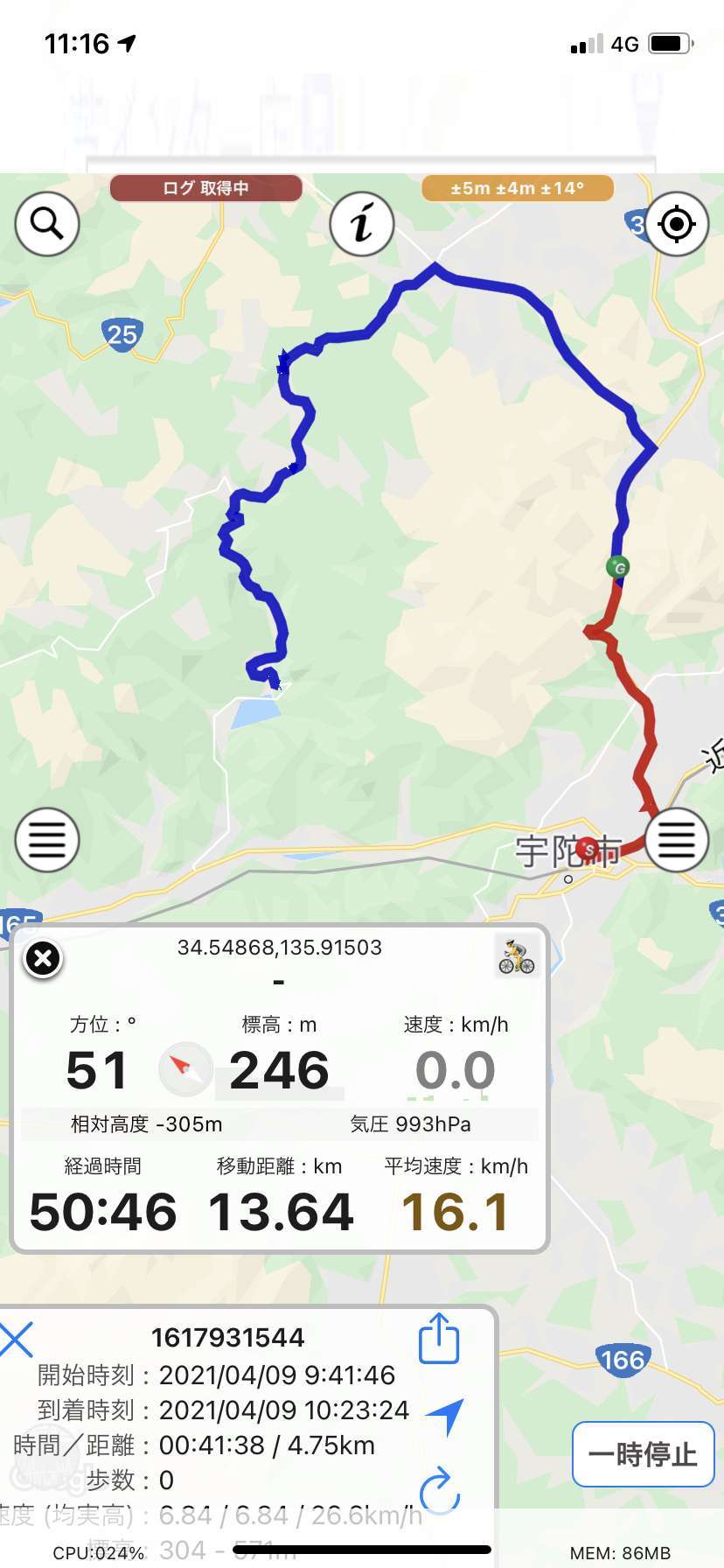Image resolution: width=724 pixels, height=1568 pixels.
Task: Tap the ±5m ±4m ±14° accuracy badge
Action: pyautogui.click(x=518, y=188)
